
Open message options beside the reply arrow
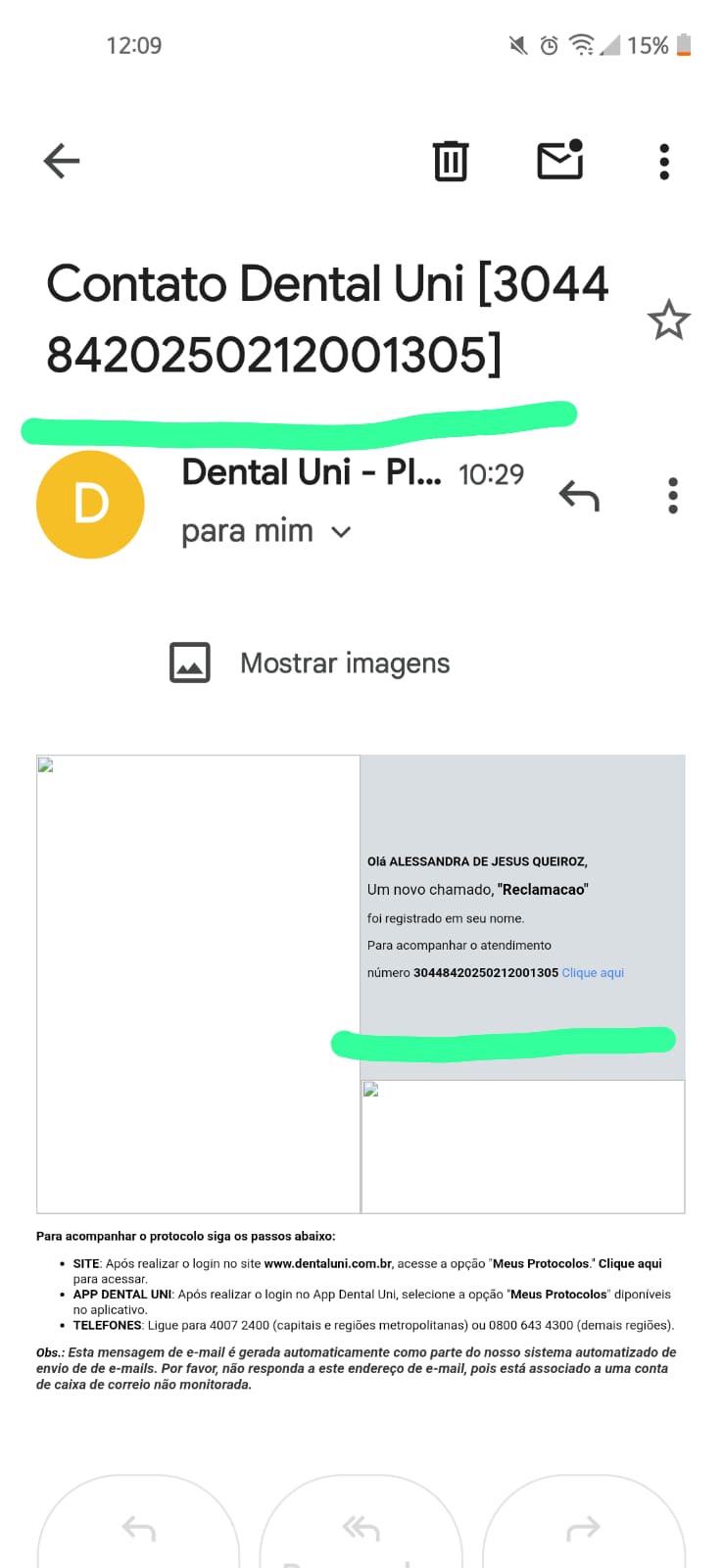point(673,496)
